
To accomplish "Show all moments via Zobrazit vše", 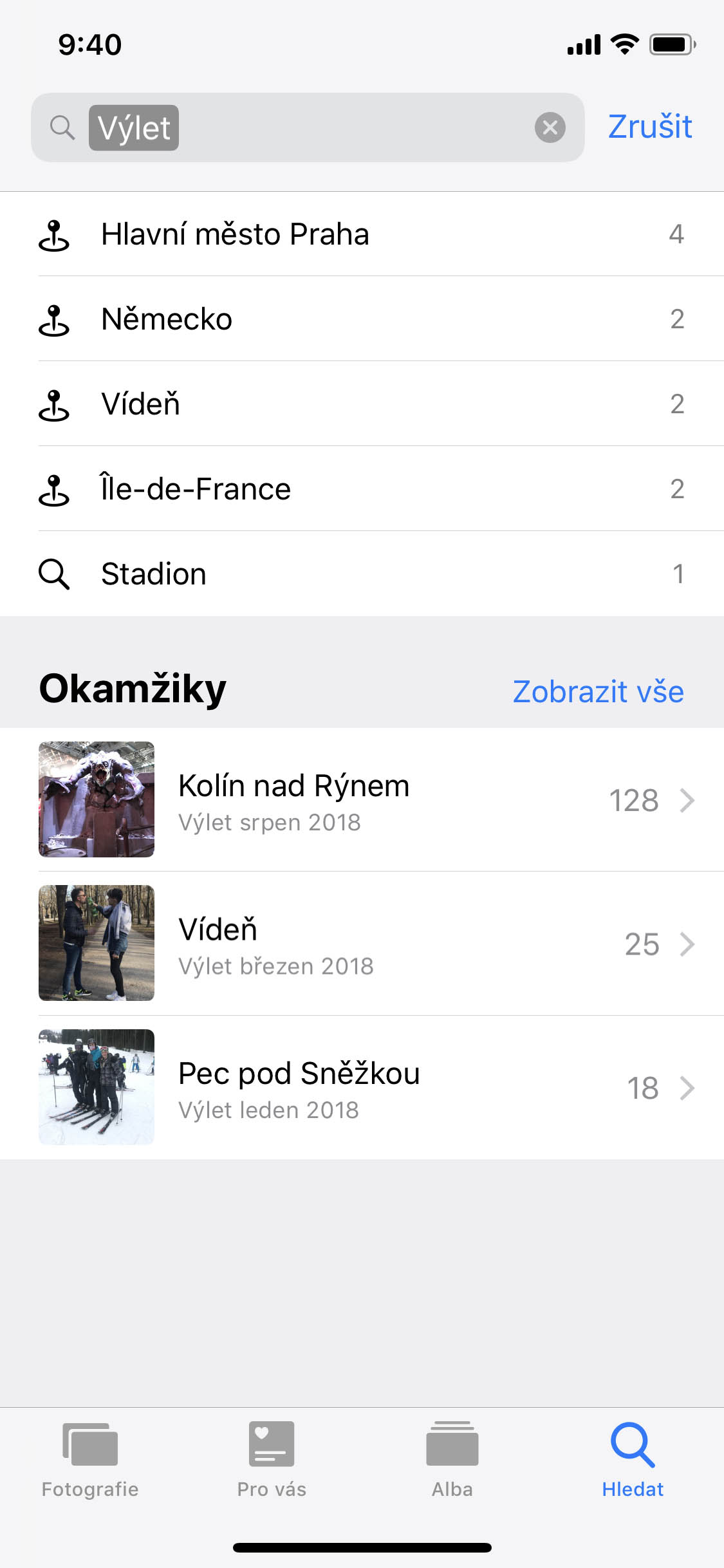I will click(x=597, y=692).
